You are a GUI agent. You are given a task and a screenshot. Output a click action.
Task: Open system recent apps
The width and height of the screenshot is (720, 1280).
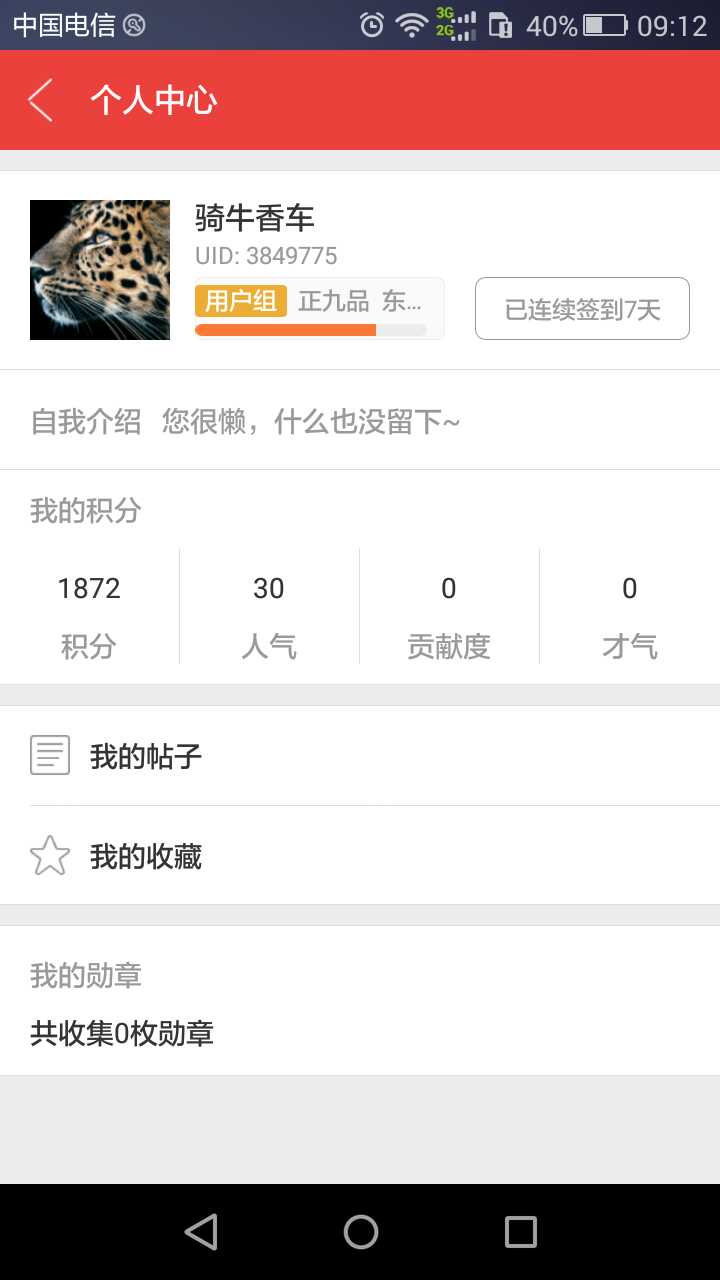pos(520,1232)
